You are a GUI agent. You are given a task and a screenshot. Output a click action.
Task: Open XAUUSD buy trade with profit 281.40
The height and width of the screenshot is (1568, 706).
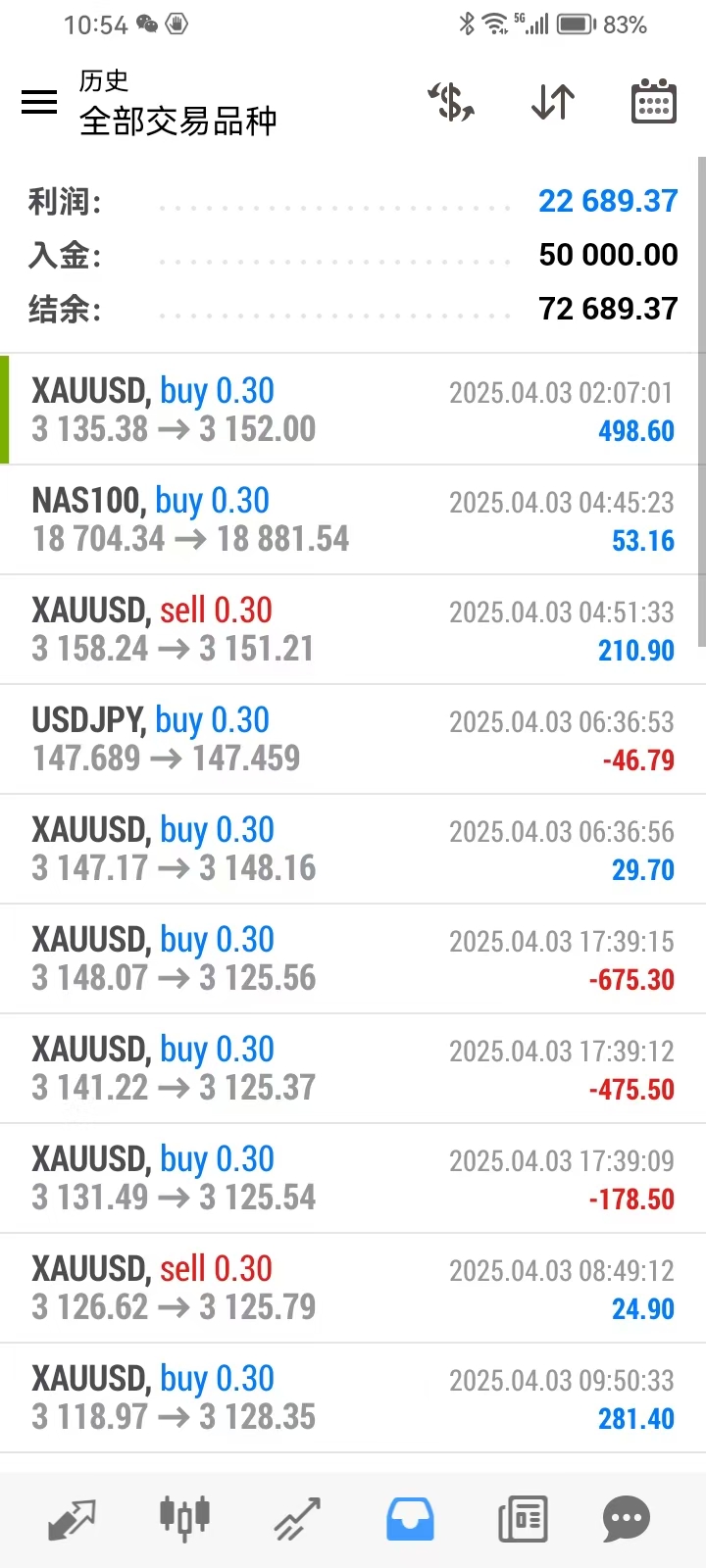pos(353,1397)
